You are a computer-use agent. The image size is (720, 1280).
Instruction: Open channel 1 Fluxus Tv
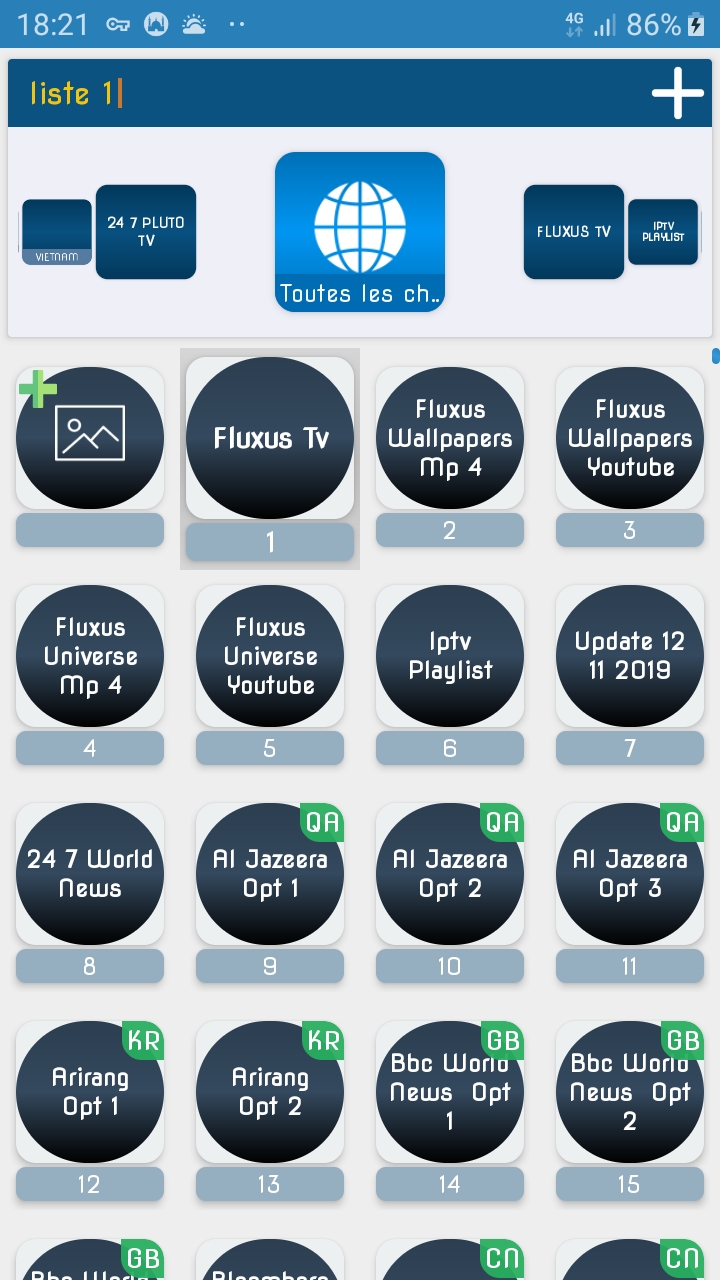[270, 438]
